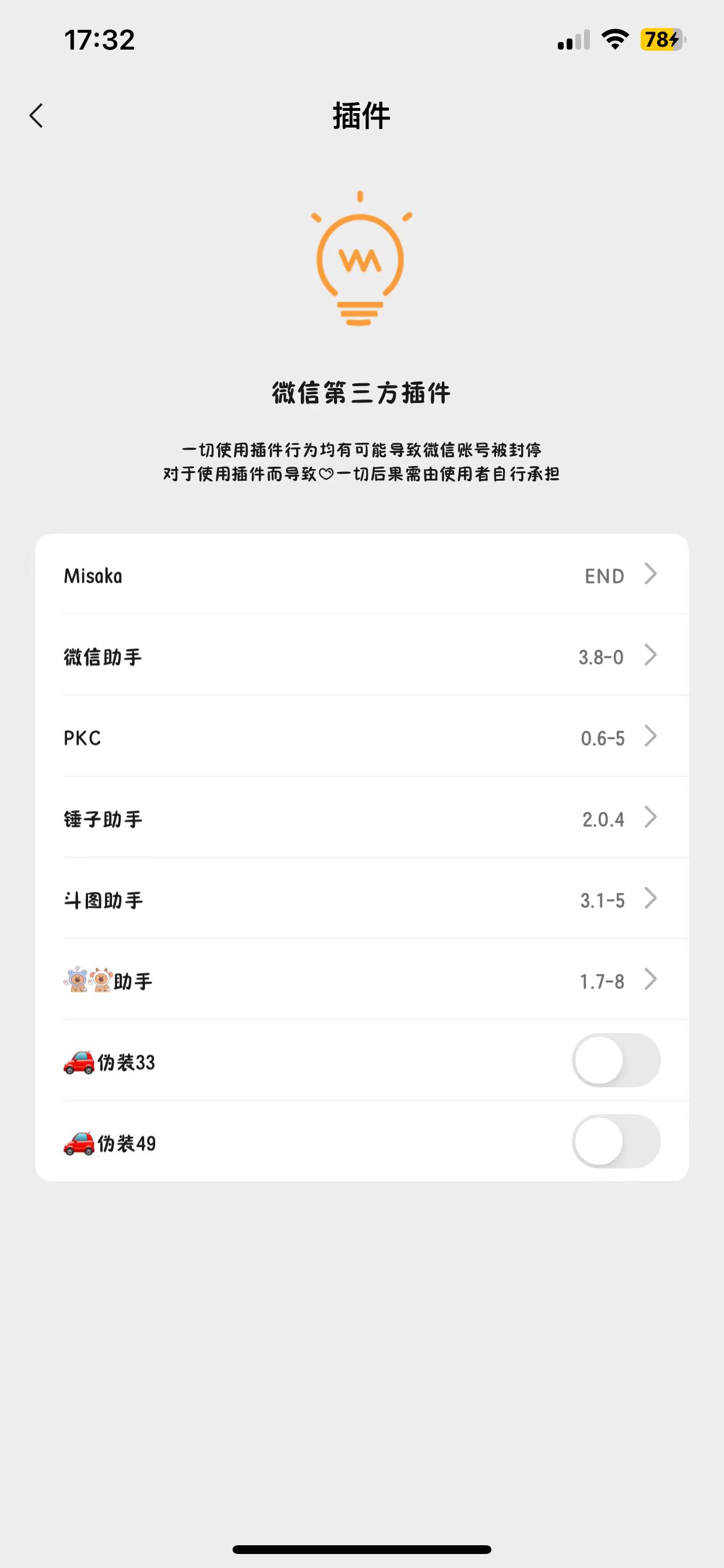This screenshot has width=724, height=1568.
Task: Tap the clock showing 17:32
Action: [x=99, y=39]
